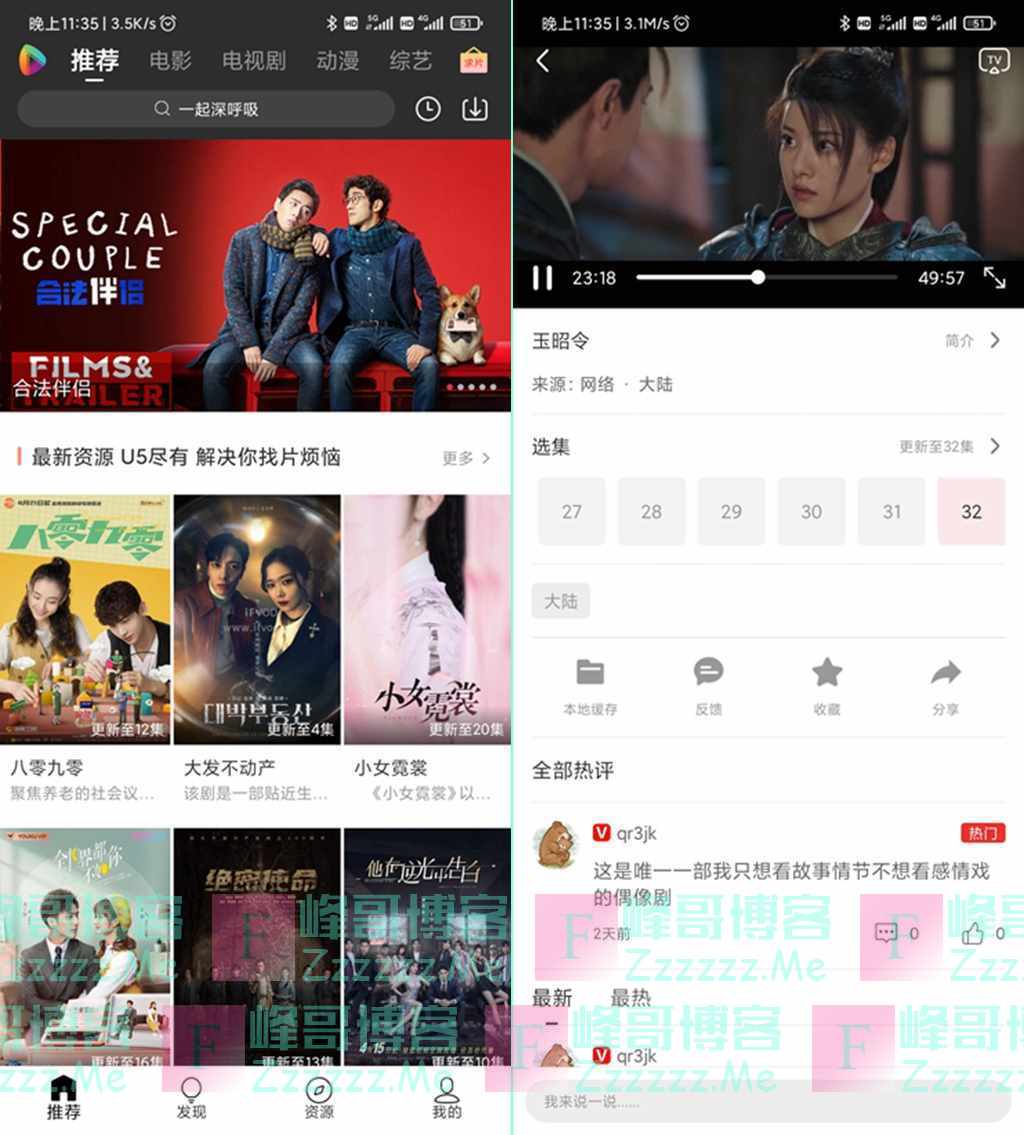The height and width of the screenshot is (1135, 1024).
Task: Save video via 本地缓存
Action: (x=590, y=686)
